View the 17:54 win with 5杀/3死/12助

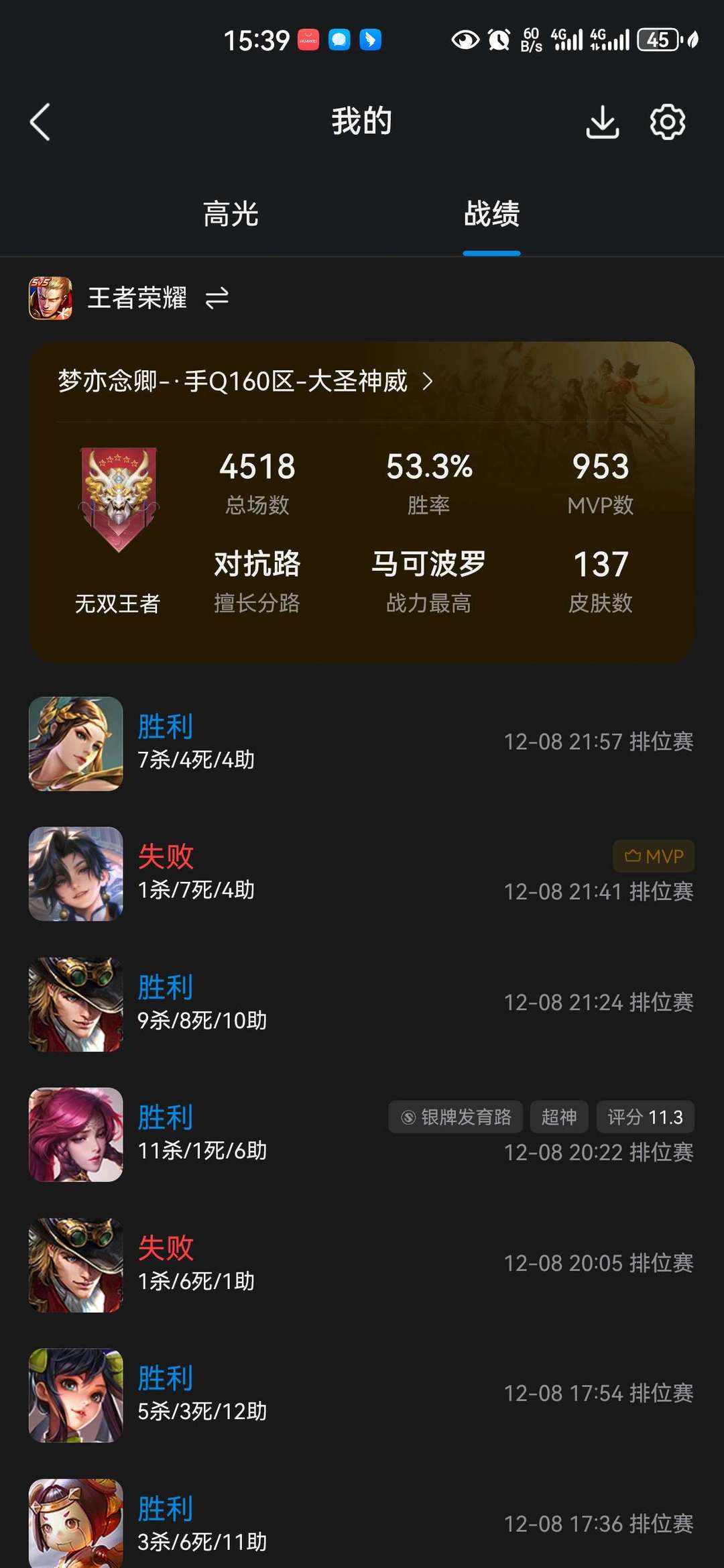(362, 1395)
